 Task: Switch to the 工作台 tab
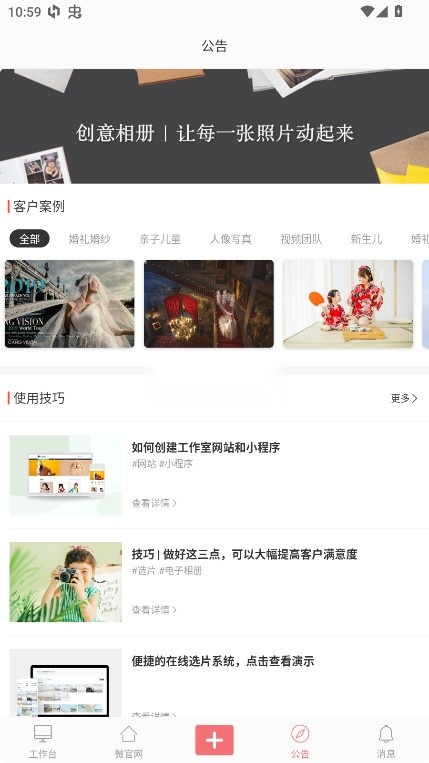(x=43, y=742)
